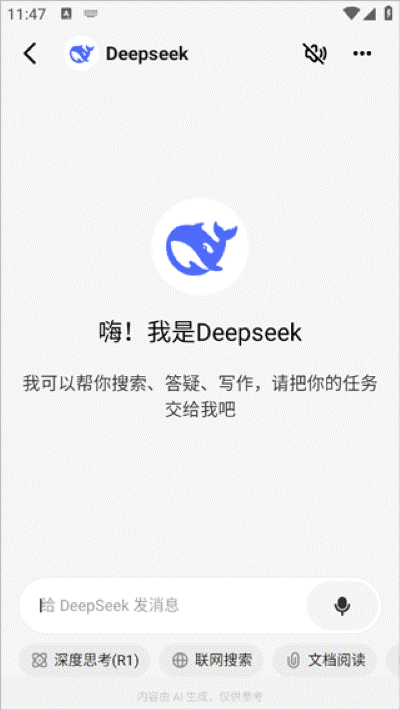Toggle the muted speaker icon

(x=314, y=54)
